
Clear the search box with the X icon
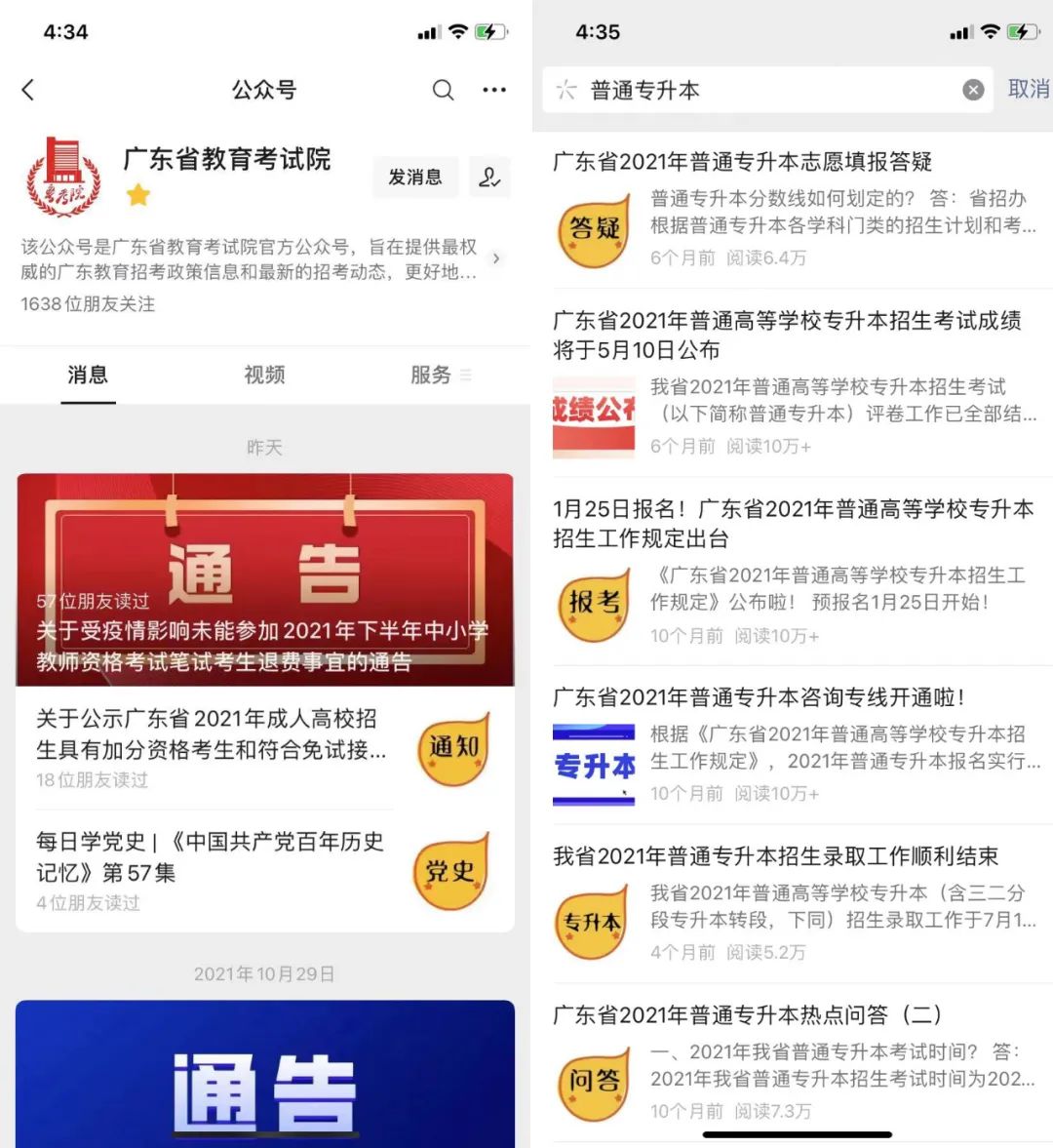(973, 90)
